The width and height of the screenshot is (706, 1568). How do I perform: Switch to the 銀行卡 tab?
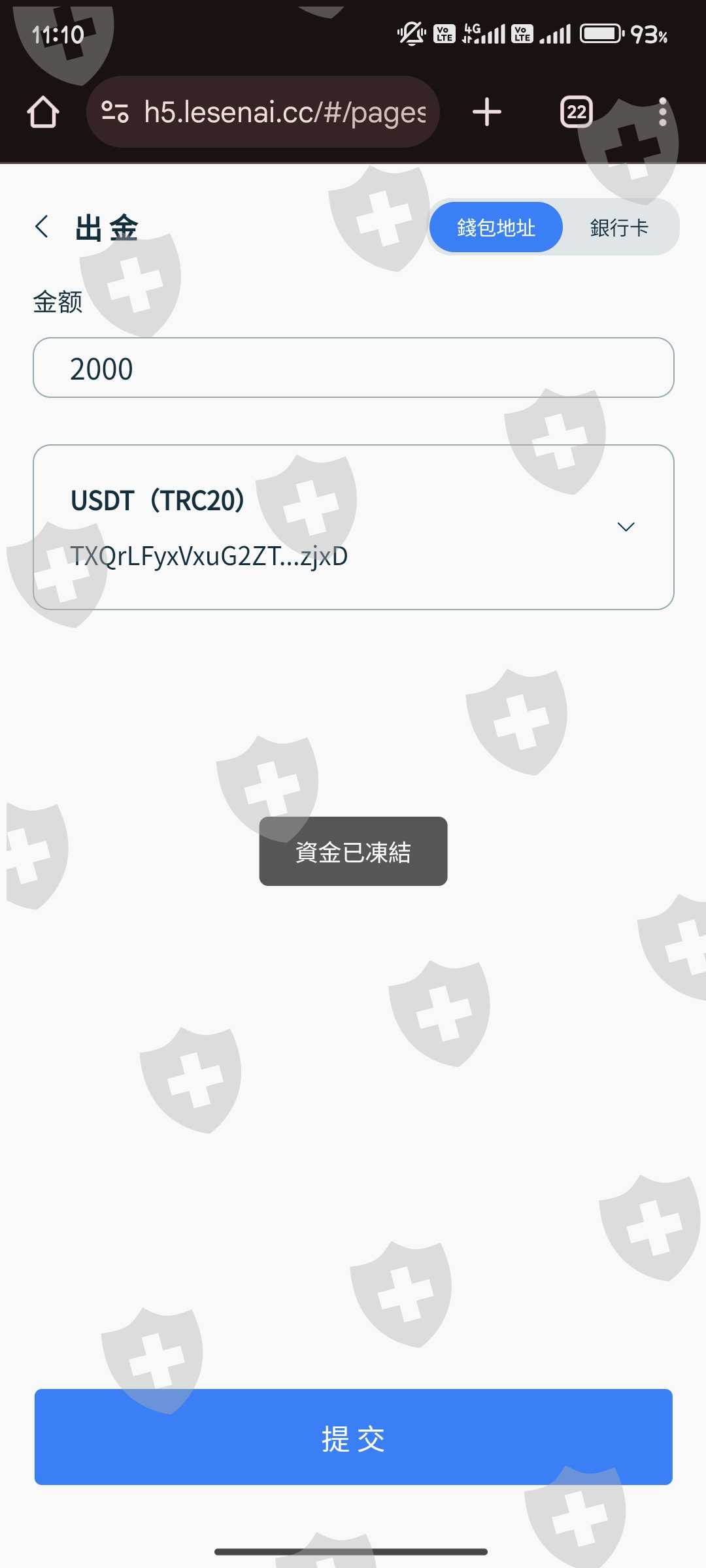coord(619,227)
